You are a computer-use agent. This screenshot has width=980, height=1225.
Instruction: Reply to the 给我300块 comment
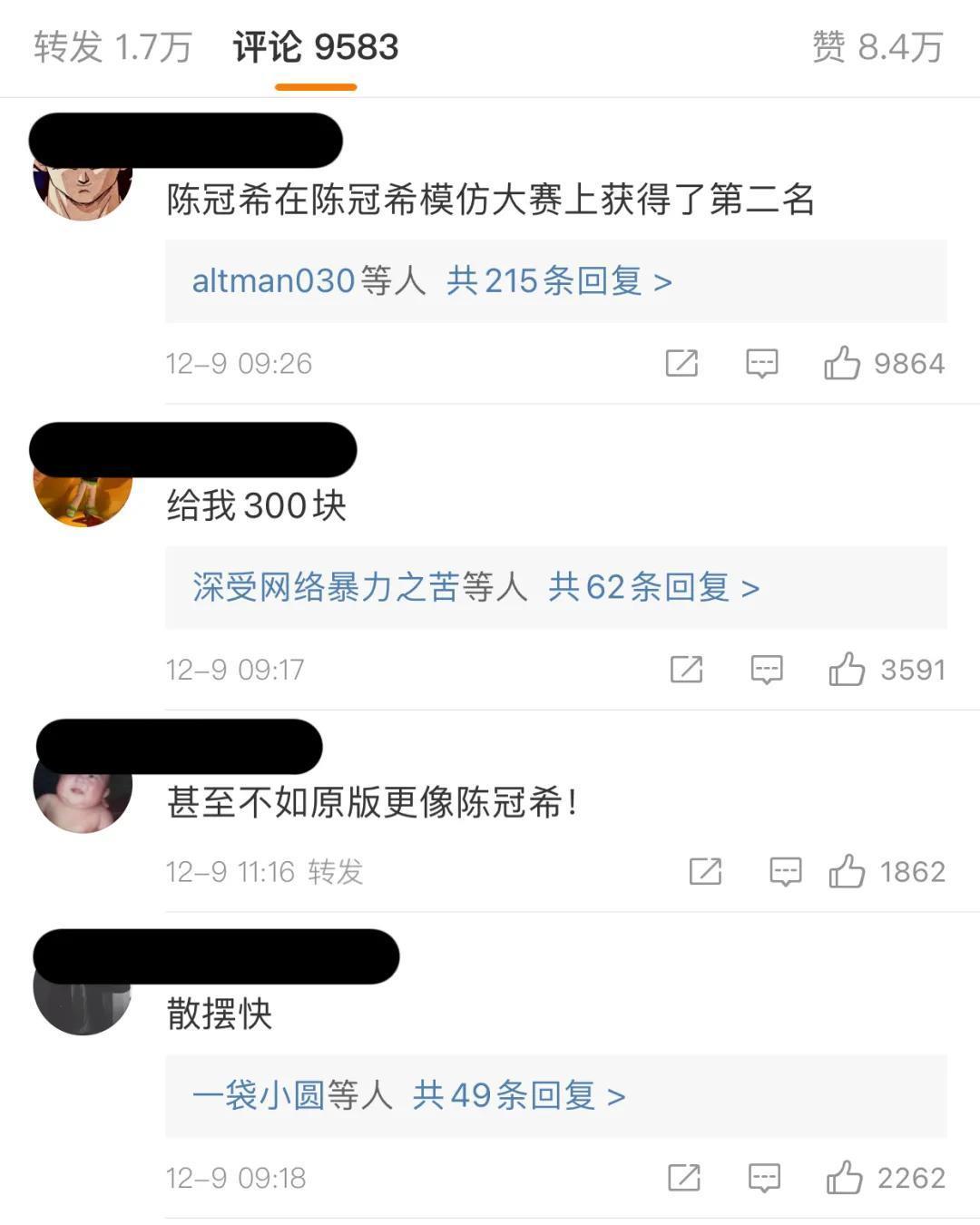coord(767,670)
